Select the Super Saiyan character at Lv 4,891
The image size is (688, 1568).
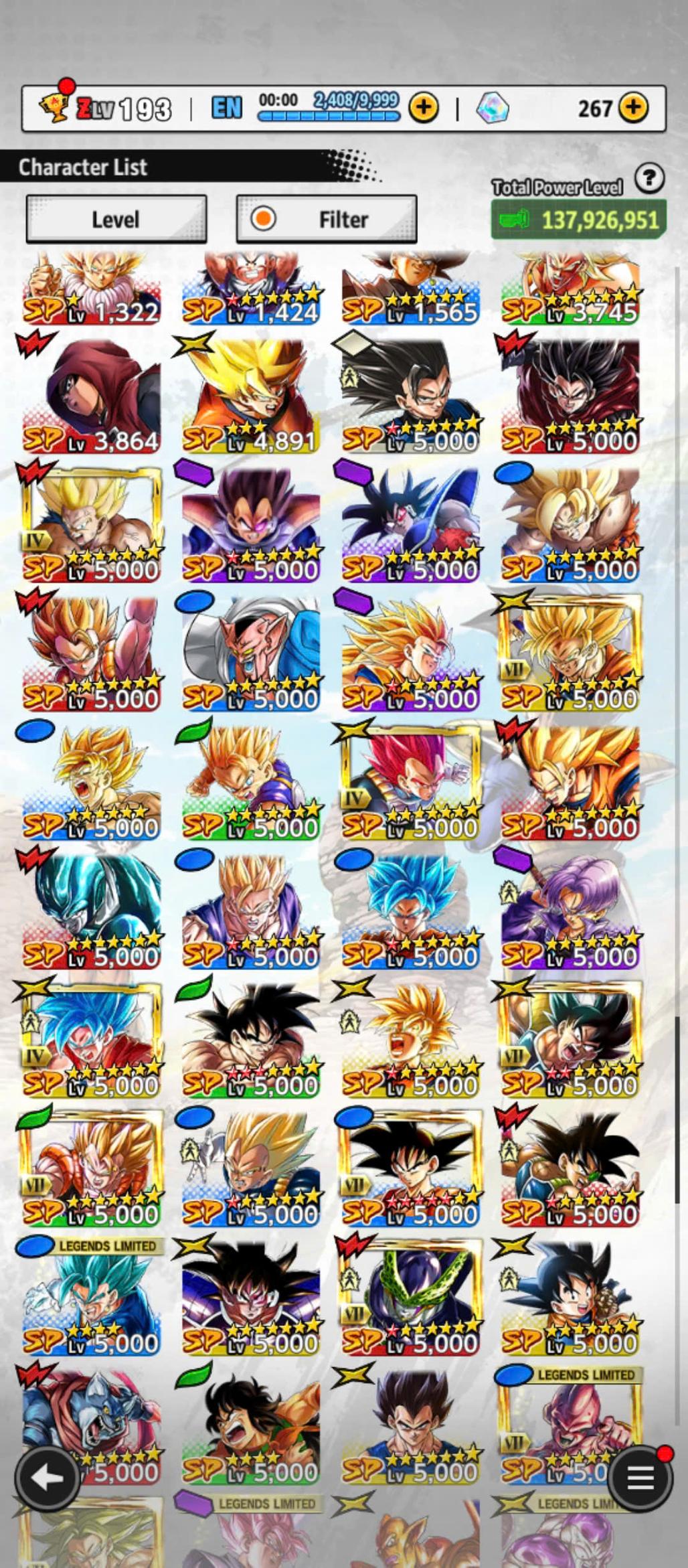251,395
